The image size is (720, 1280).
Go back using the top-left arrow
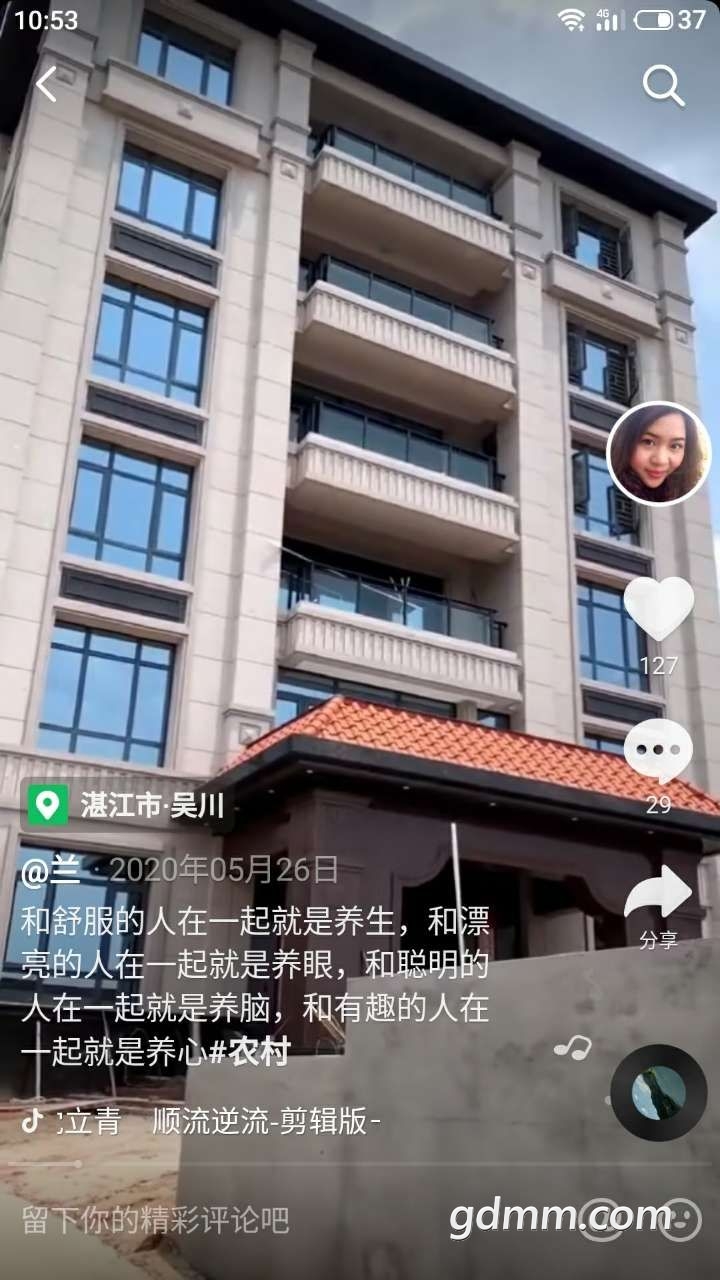tap(46, 85)
